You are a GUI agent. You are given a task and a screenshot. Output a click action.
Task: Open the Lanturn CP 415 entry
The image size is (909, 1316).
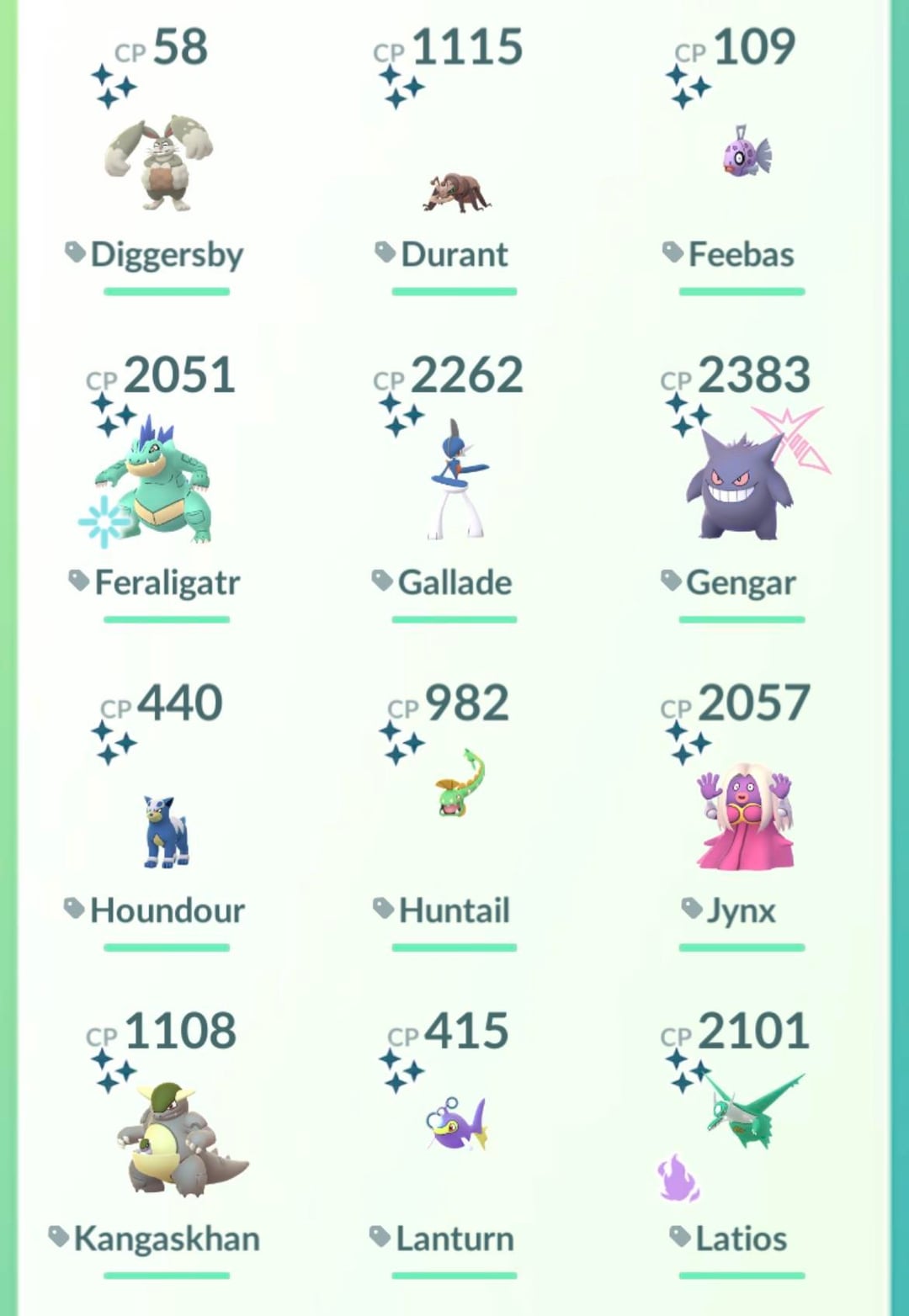pyautogui.click(x=456, y=1123)
